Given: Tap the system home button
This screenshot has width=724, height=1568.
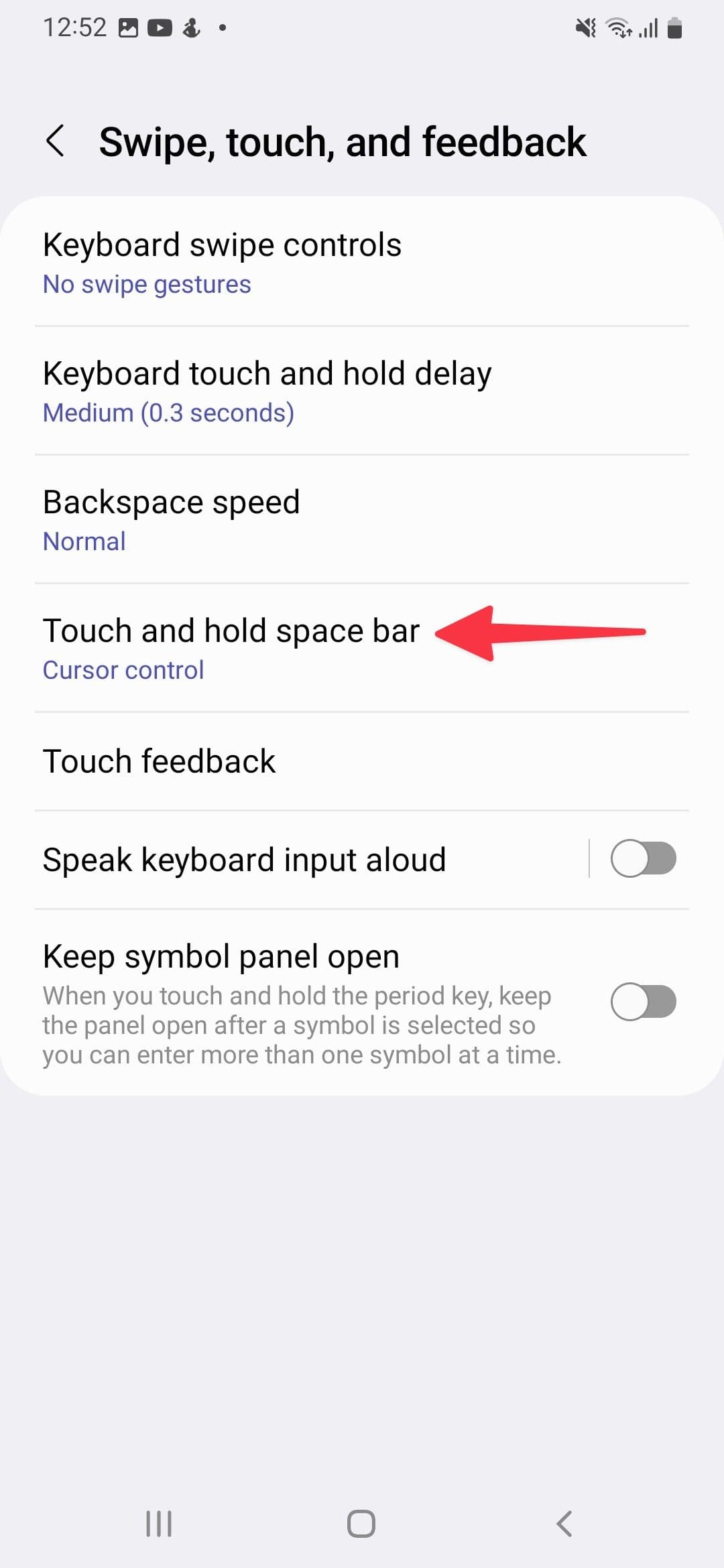Looking at the screenshot, I should [361, 1523].
